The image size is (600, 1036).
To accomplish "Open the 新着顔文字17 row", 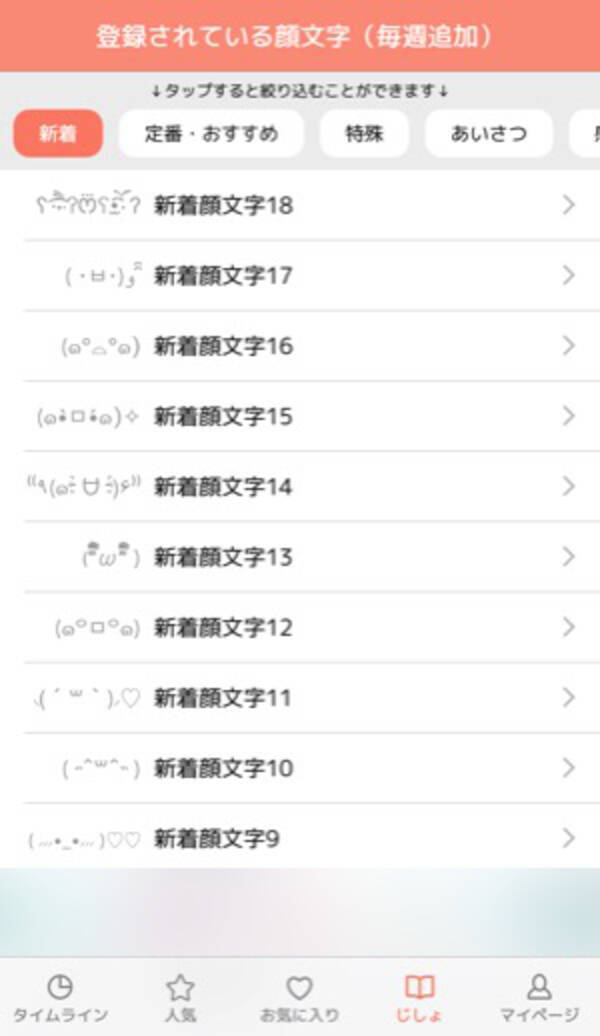I will [x=300, y=276].
